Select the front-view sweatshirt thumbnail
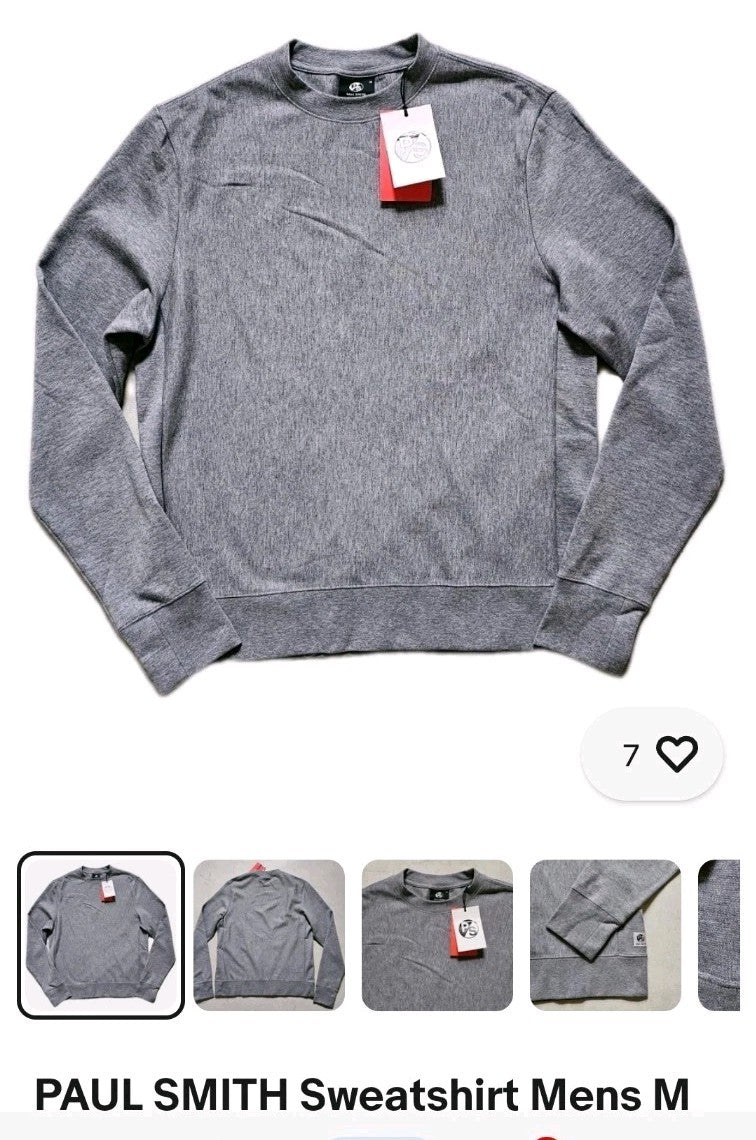Screen dimensions: 756x1140 pos(101,935)
